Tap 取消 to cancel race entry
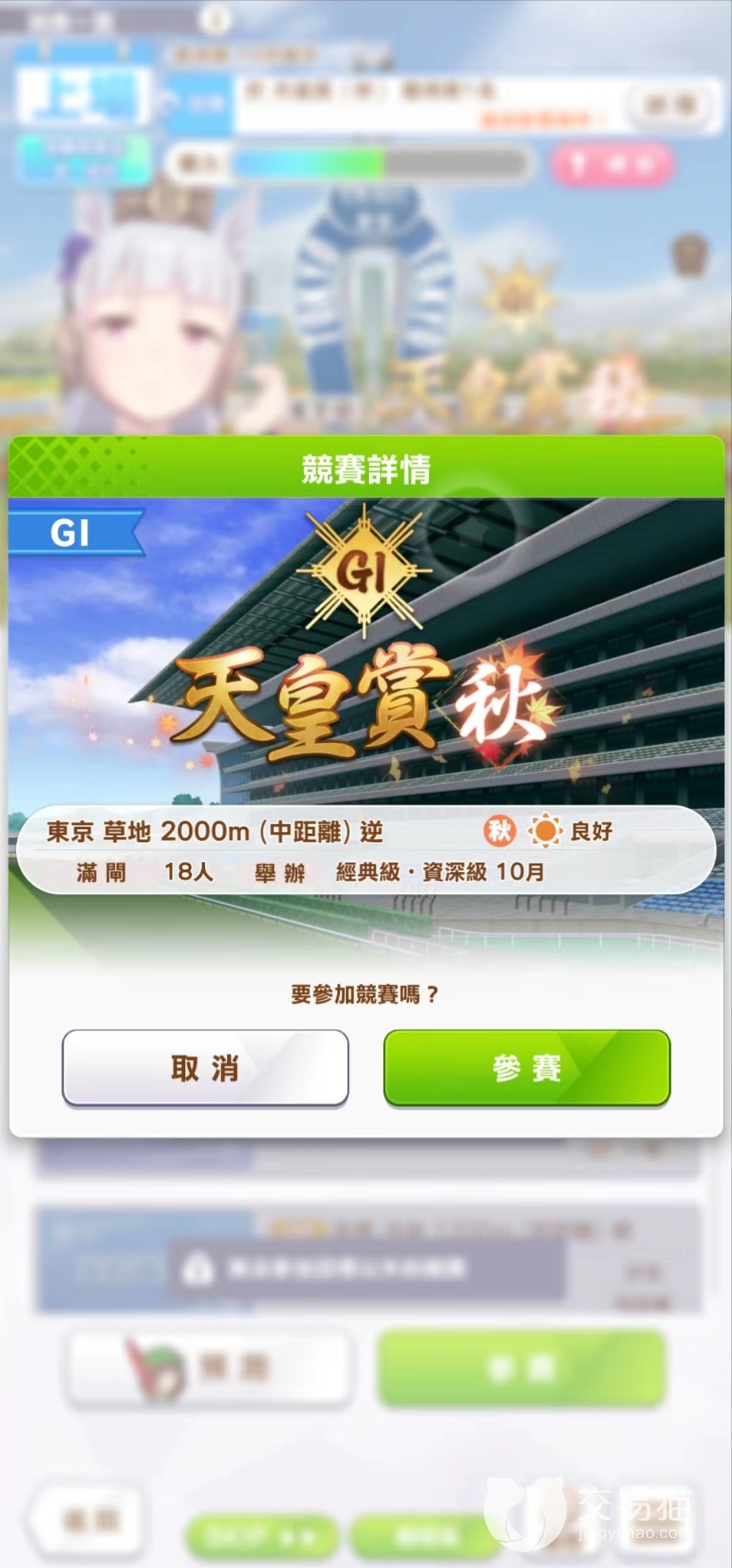This screenshot has height=1568, width=732. [205, 1068]
